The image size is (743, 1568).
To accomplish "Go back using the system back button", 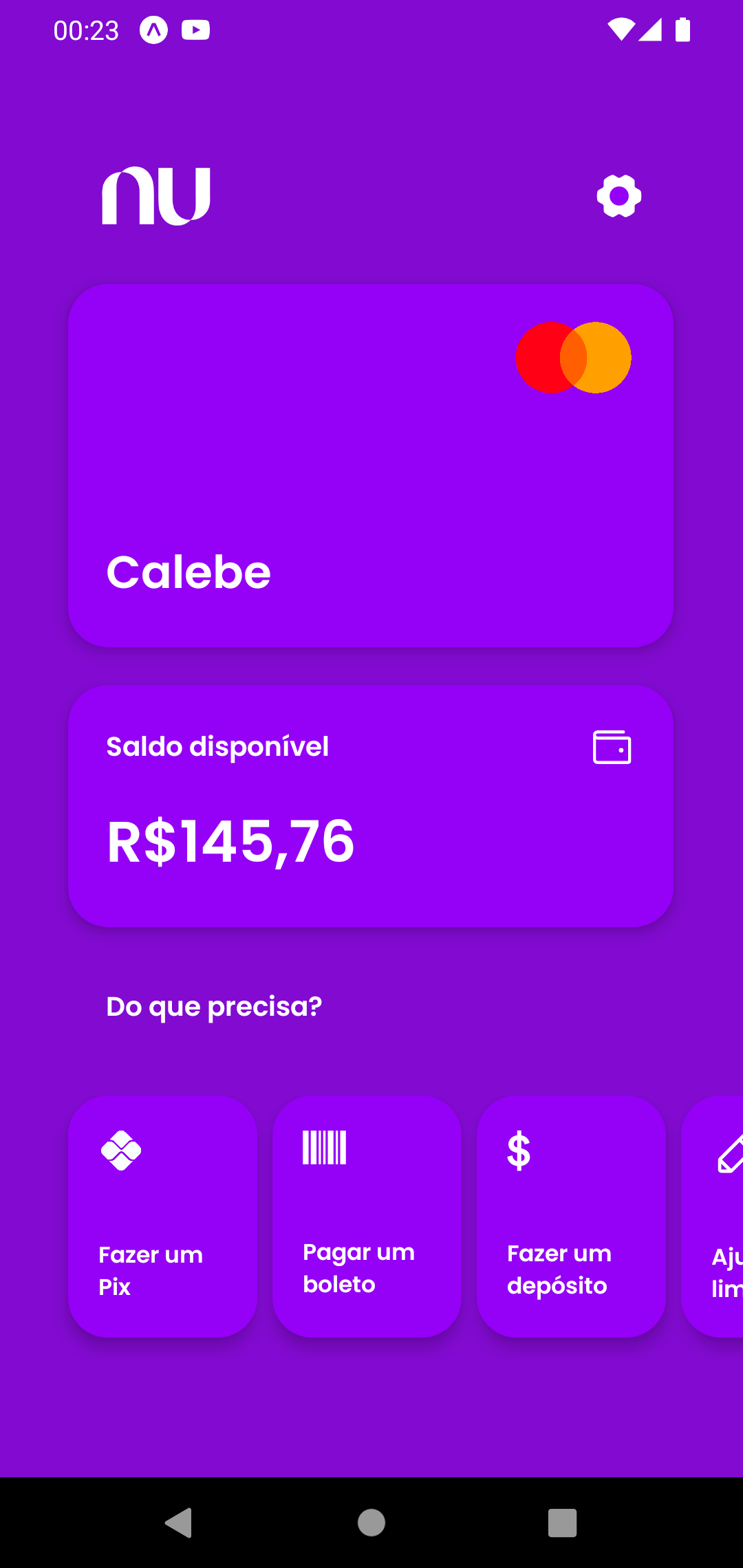I will click(179, 1523).
